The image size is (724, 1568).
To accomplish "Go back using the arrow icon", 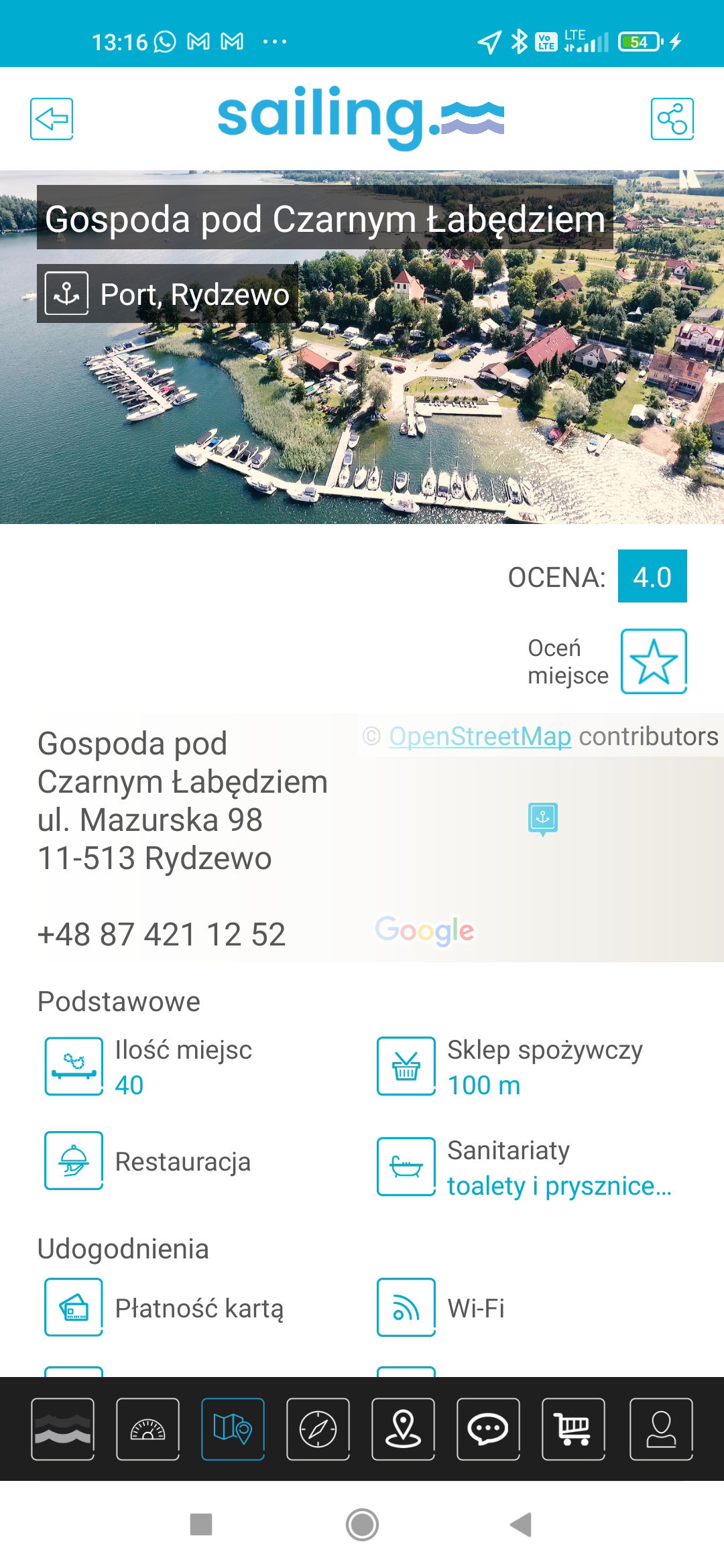I will 52,119.
